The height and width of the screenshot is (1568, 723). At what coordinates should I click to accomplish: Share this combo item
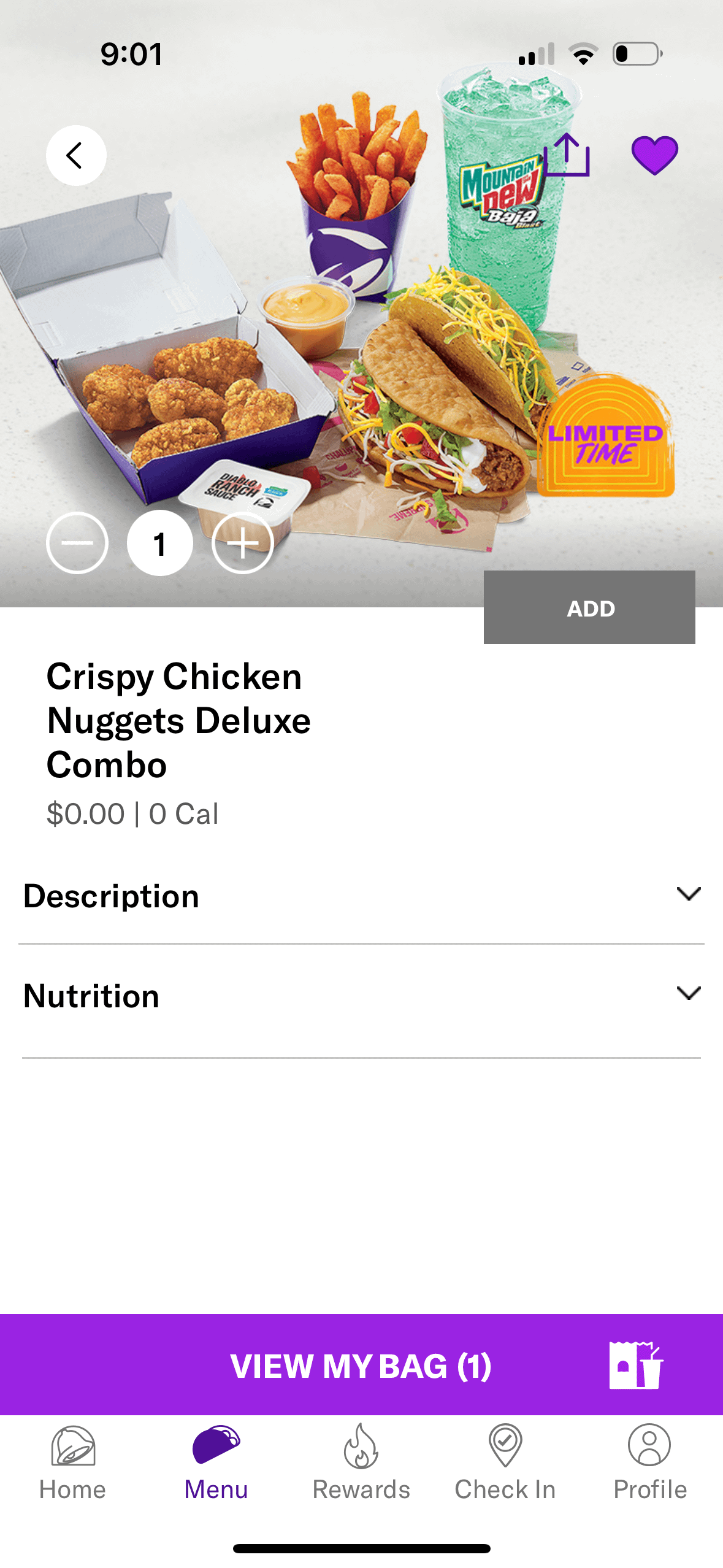[567, 155]
